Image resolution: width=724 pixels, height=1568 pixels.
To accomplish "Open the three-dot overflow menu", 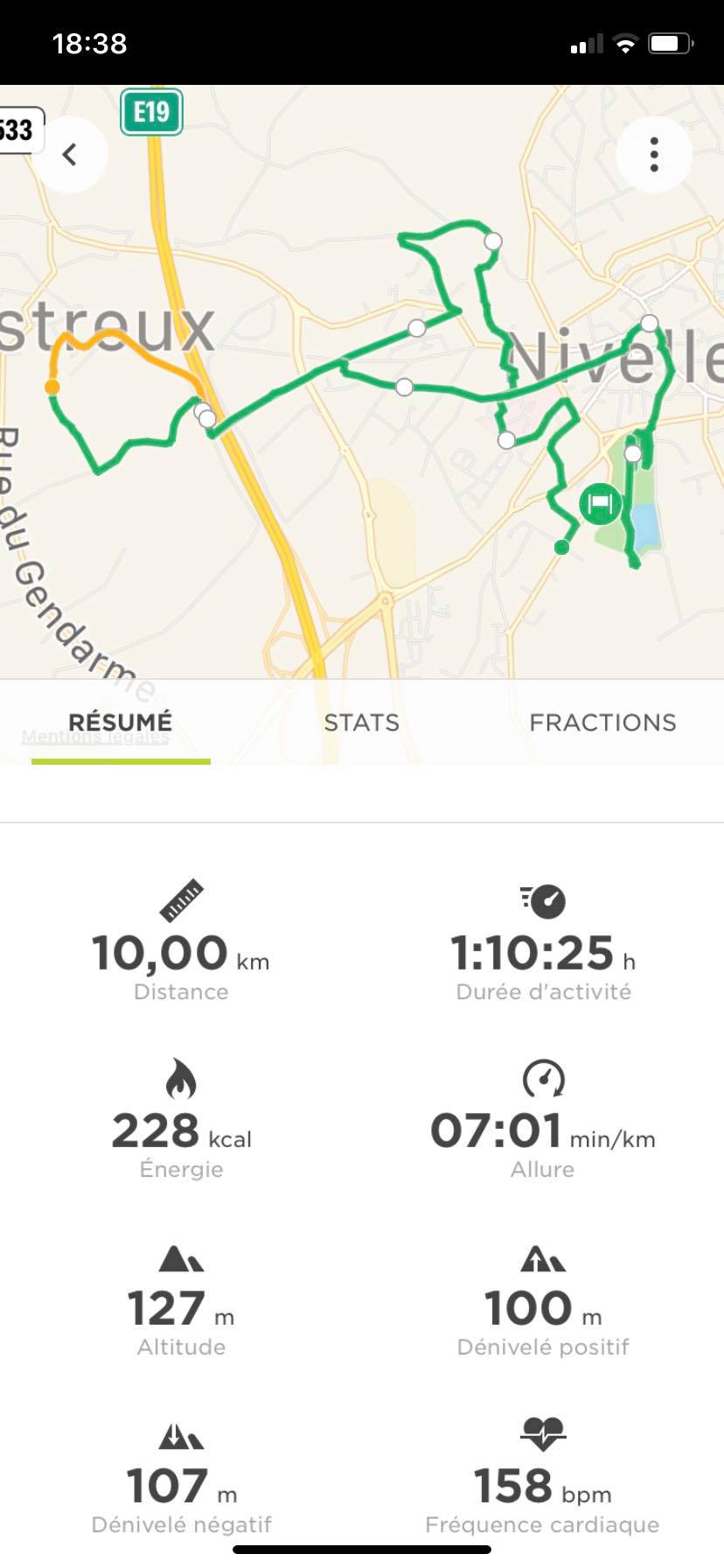I will click(x=654, y=155).
